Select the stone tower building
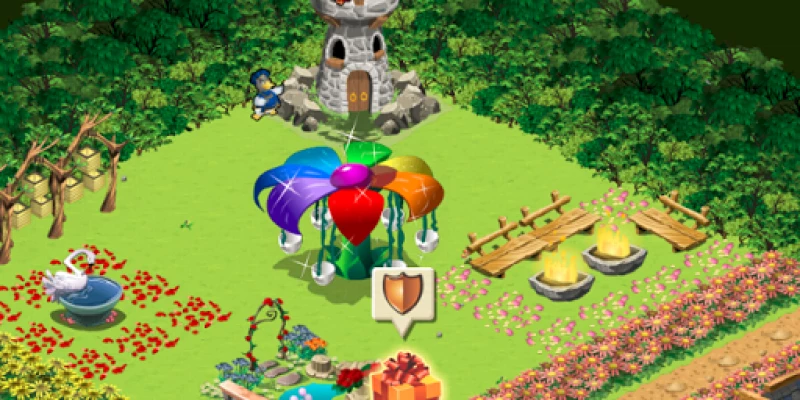 (357, 62)
